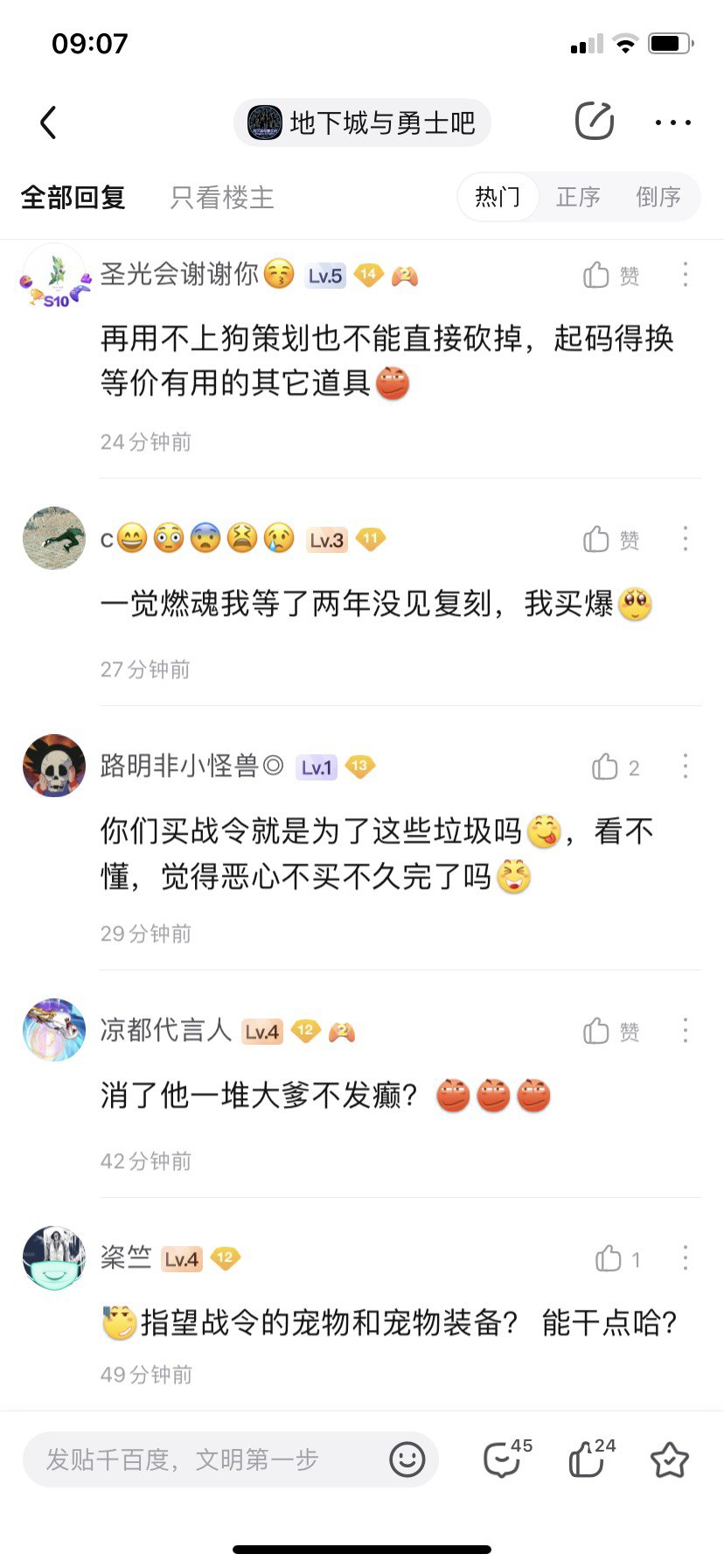Screen dimensions: 724x1568
Task: Tap the 地下城与勇士吧 forum badge in the header
Action: (362, 123)
